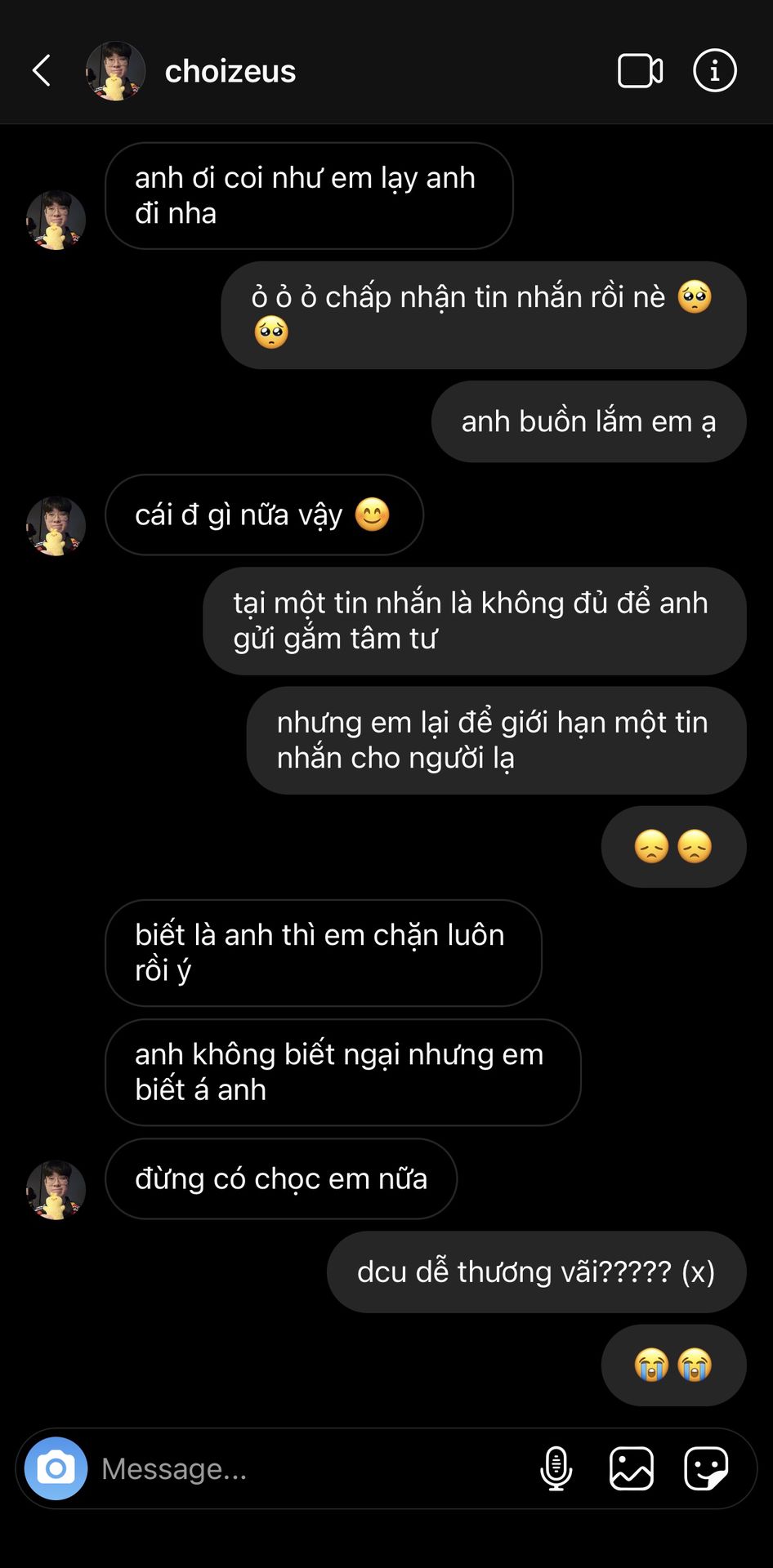Go back to the inbox list

click(x=42, y=71)
